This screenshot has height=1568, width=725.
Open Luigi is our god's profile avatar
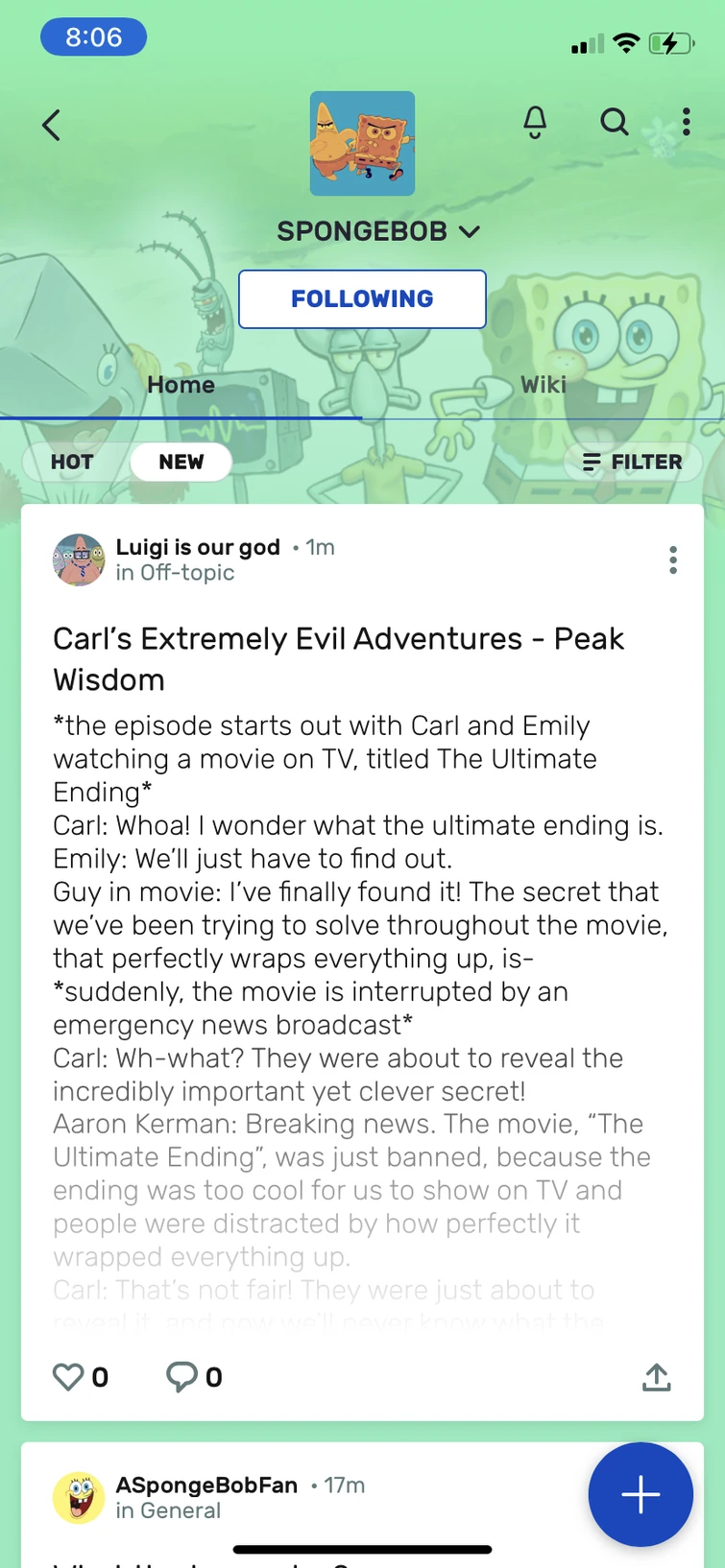pos(78,560)
